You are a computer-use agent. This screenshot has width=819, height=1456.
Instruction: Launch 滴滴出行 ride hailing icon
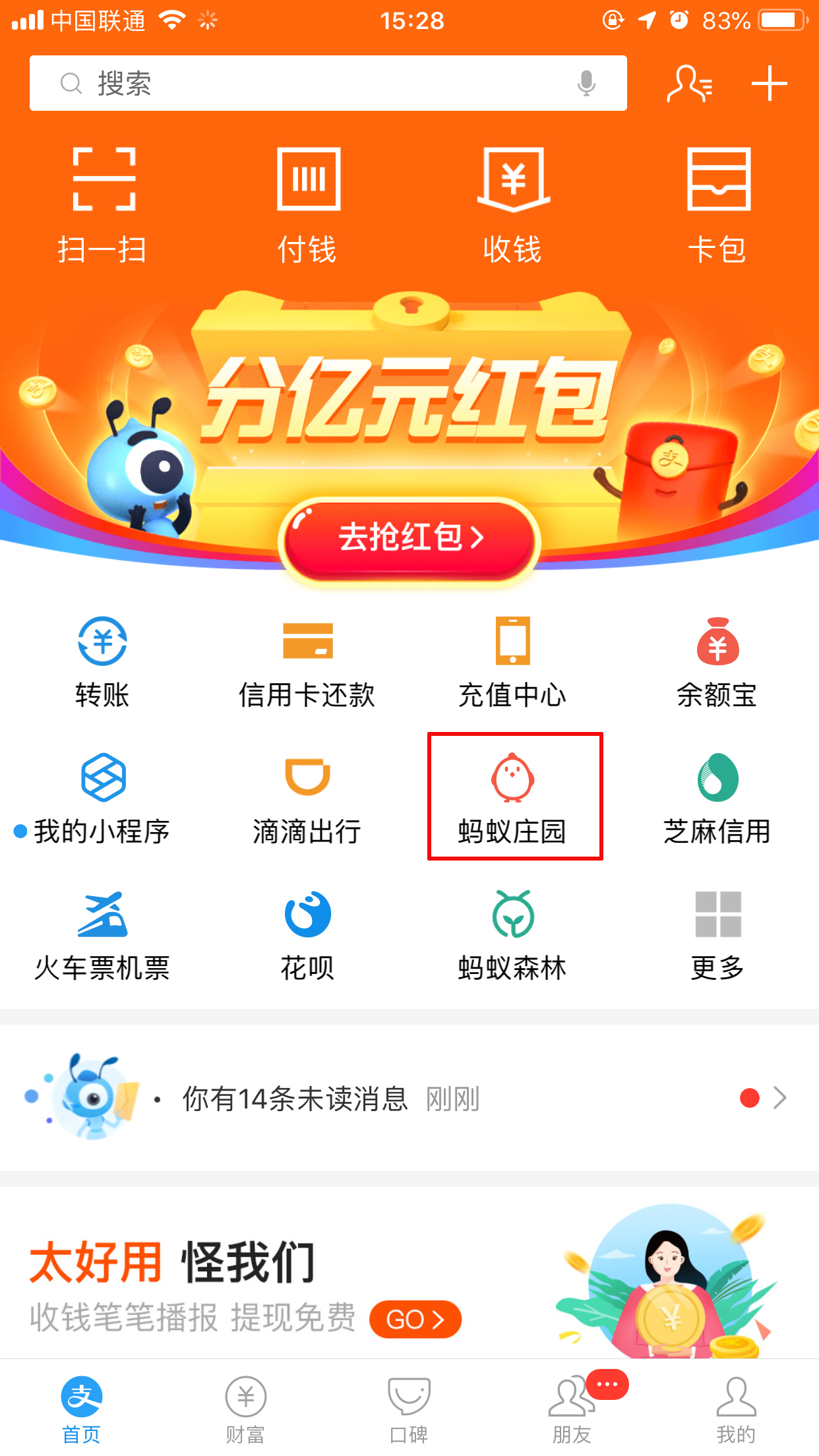coord(307,781)
